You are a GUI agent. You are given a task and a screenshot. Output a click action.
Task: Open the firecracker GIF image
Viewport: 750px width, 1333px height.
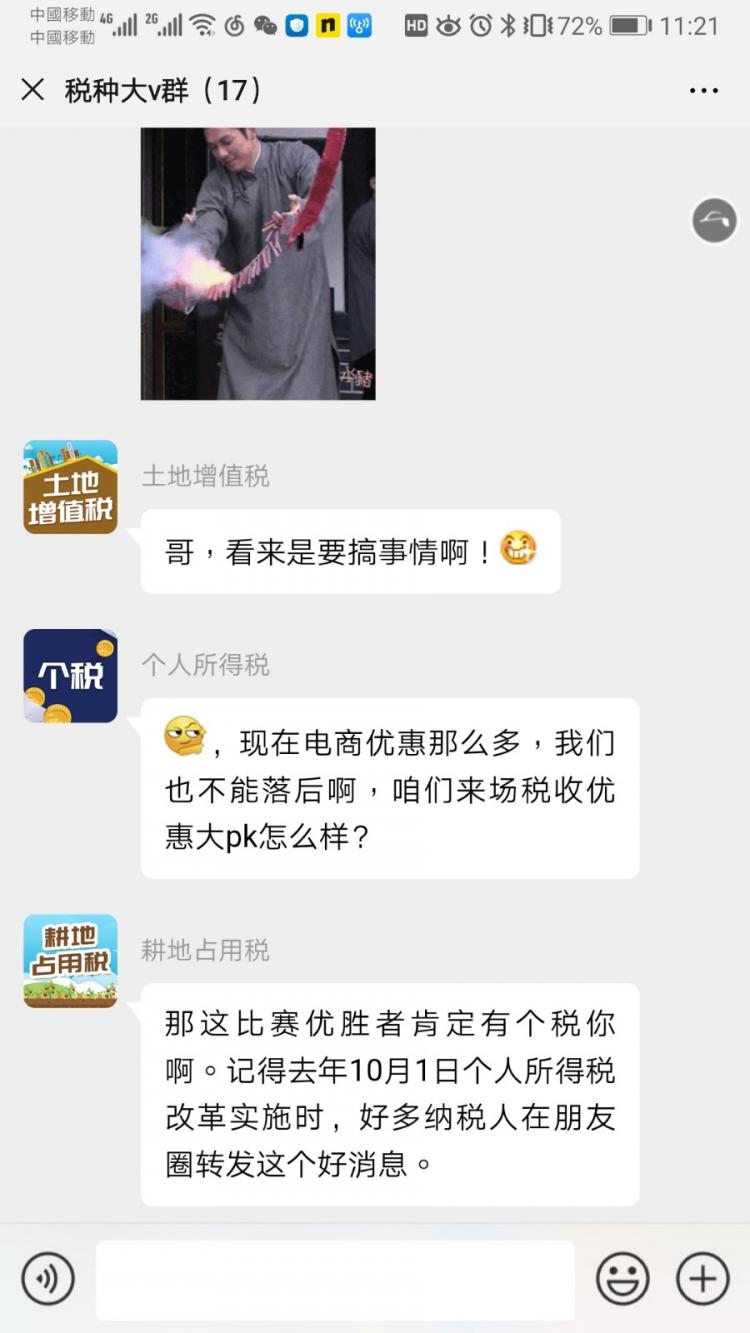coord(258,264)
